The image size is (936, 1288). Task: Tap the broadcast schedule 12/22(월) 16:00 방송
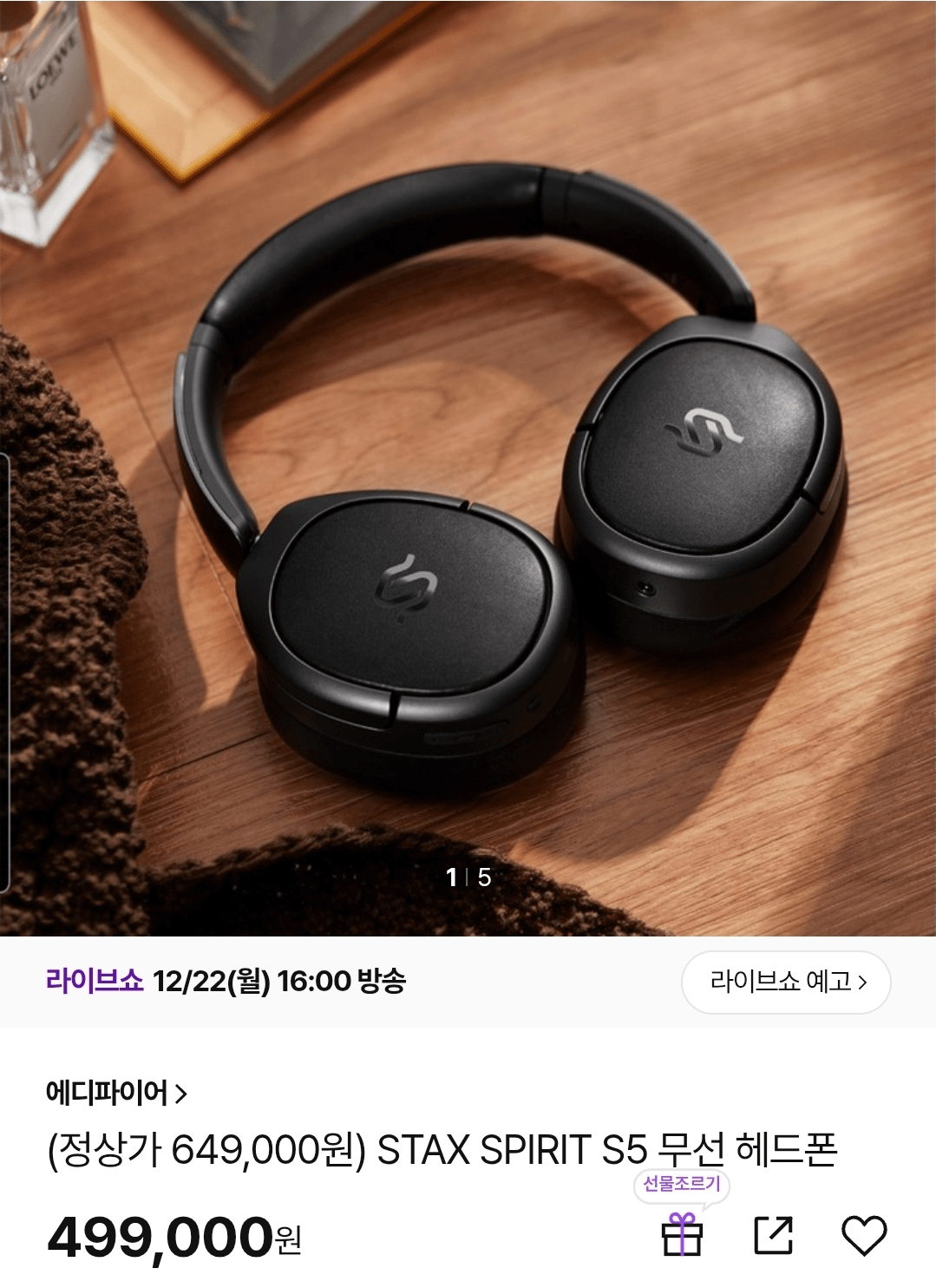(x=278, y=982)
